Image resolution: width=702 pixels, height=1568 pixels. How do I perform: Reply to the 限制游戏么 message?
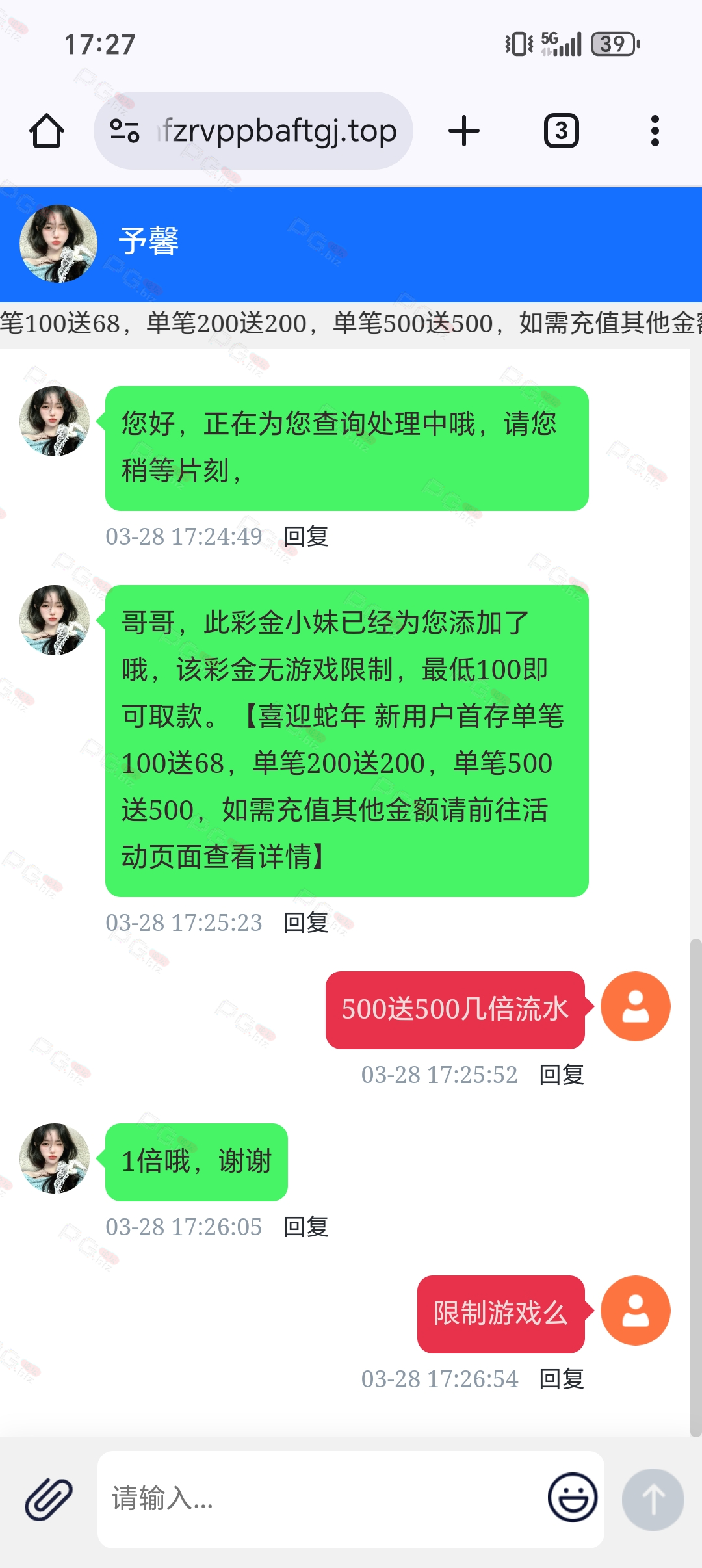click(562, 1379)
